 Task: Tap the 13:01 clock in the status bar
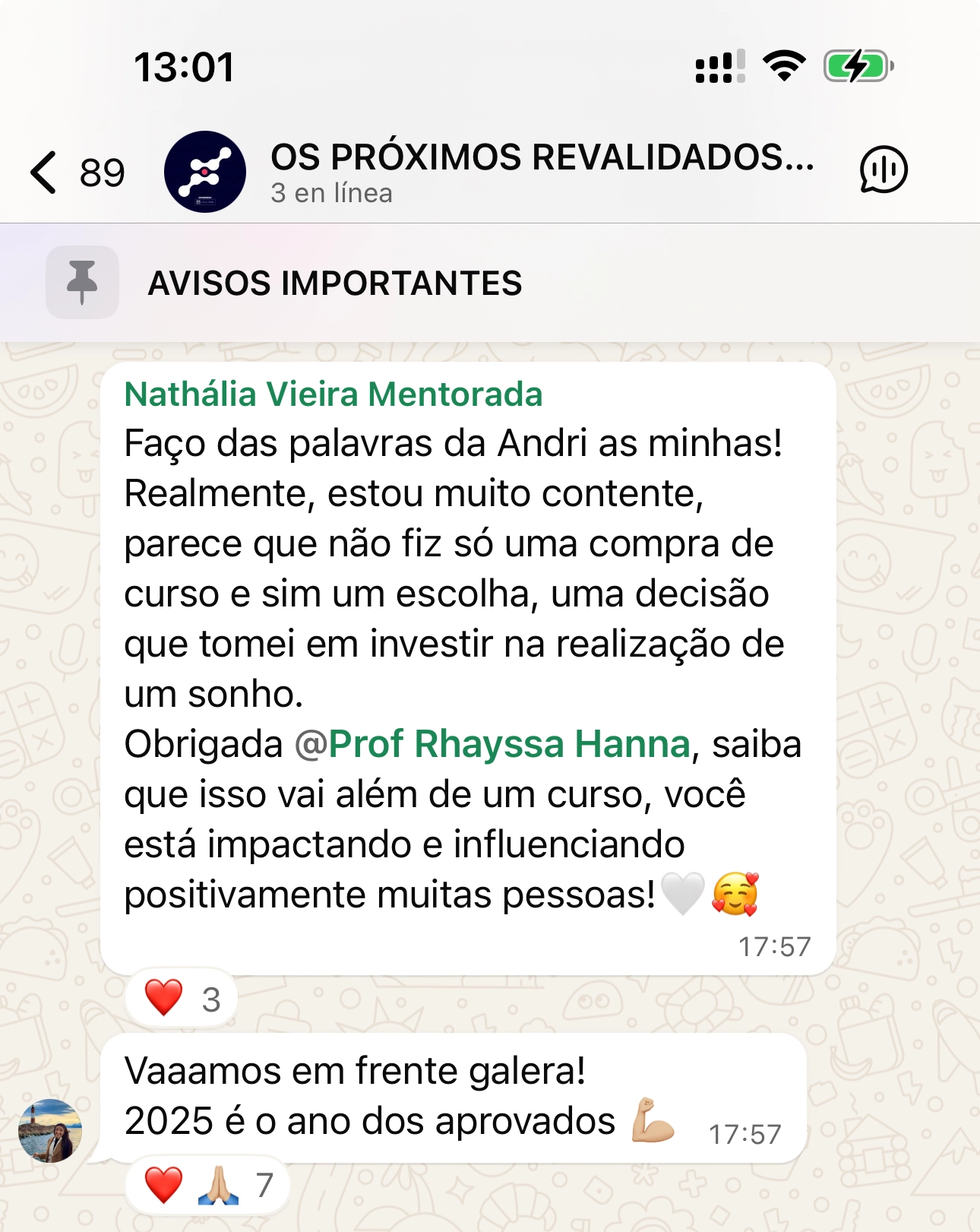[x=185, y=67]
